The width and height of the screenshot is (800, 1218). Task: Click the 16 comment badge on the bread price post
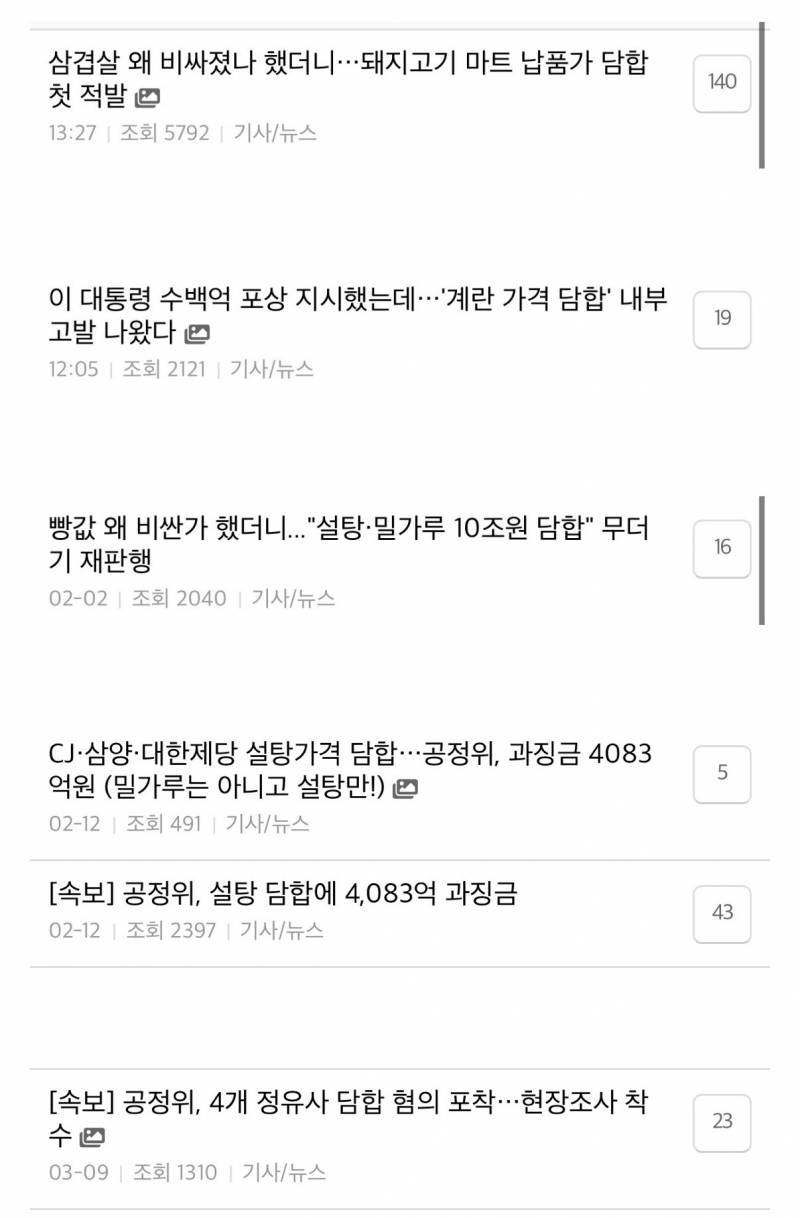[721, 549]
